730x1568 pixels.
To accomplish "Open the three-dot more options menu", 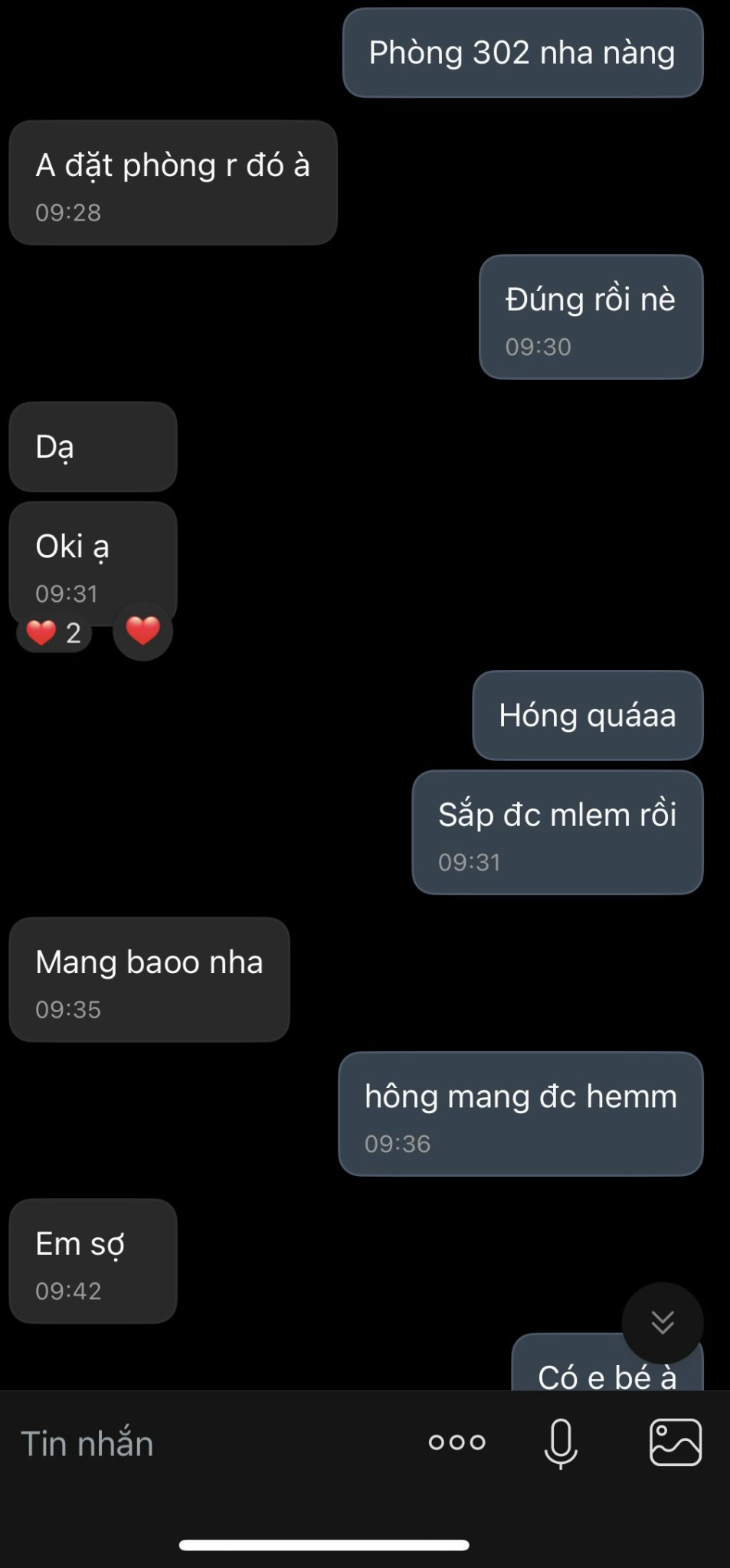I will pos(457,1442).
